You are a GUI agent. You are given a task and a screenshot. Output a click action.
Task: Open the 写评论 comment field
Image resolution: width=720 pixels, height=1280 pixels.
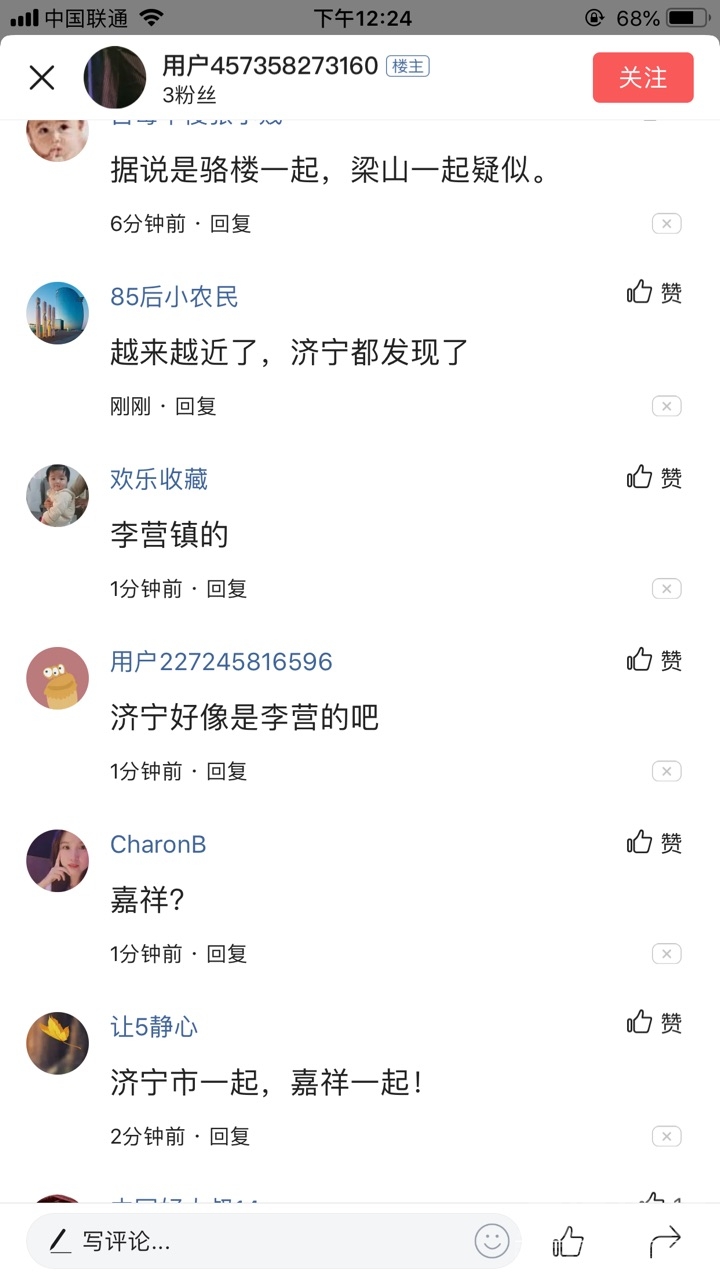[250, 1242]
